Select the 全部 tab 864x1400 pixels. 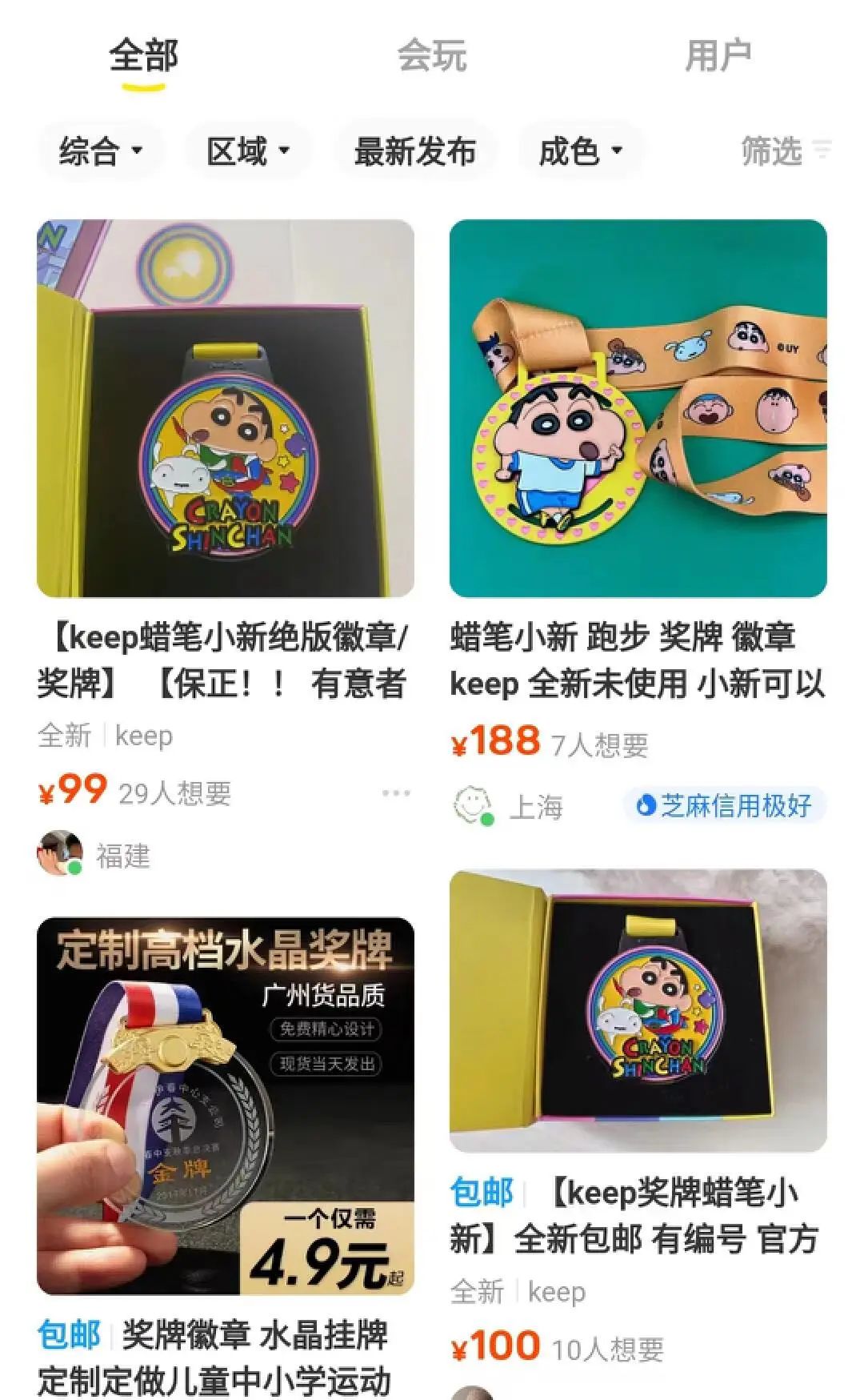pos(144,56)
